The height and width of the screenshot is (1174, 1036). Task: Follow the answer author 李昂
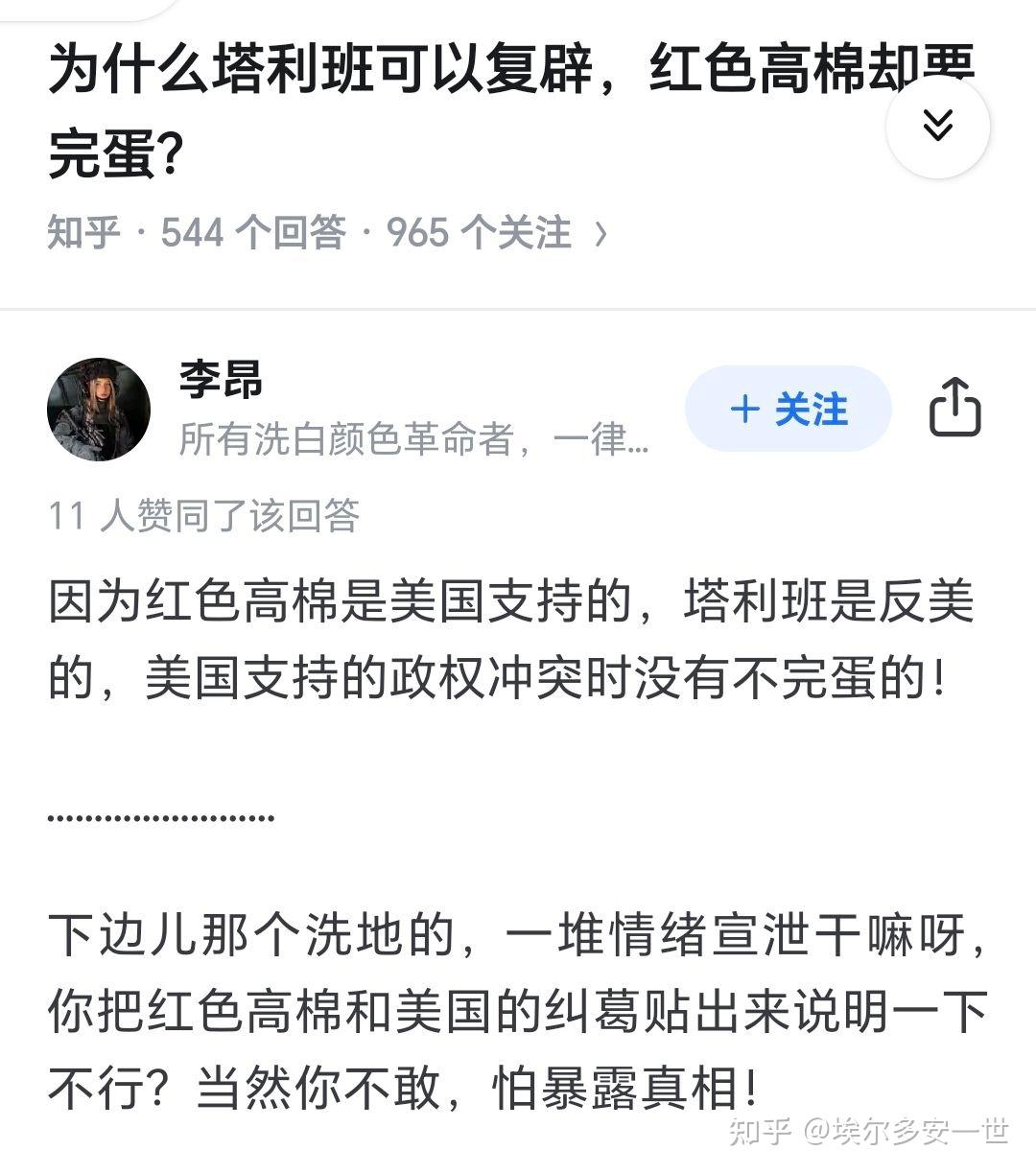coord(788,410)
